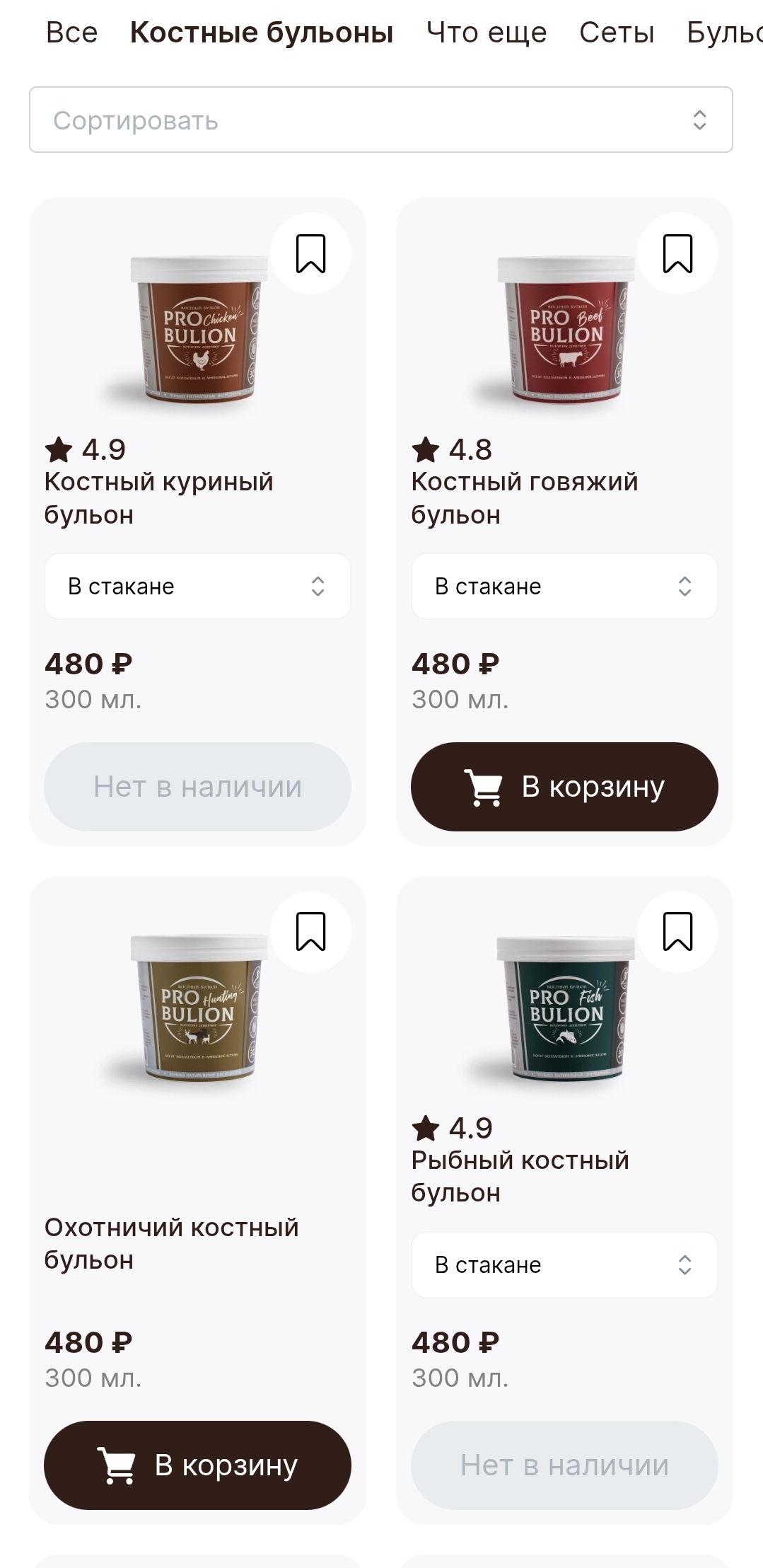The image size is (763, 1568).
Task: Open the Костный куриный бульон product card
Action: point(158,497)
